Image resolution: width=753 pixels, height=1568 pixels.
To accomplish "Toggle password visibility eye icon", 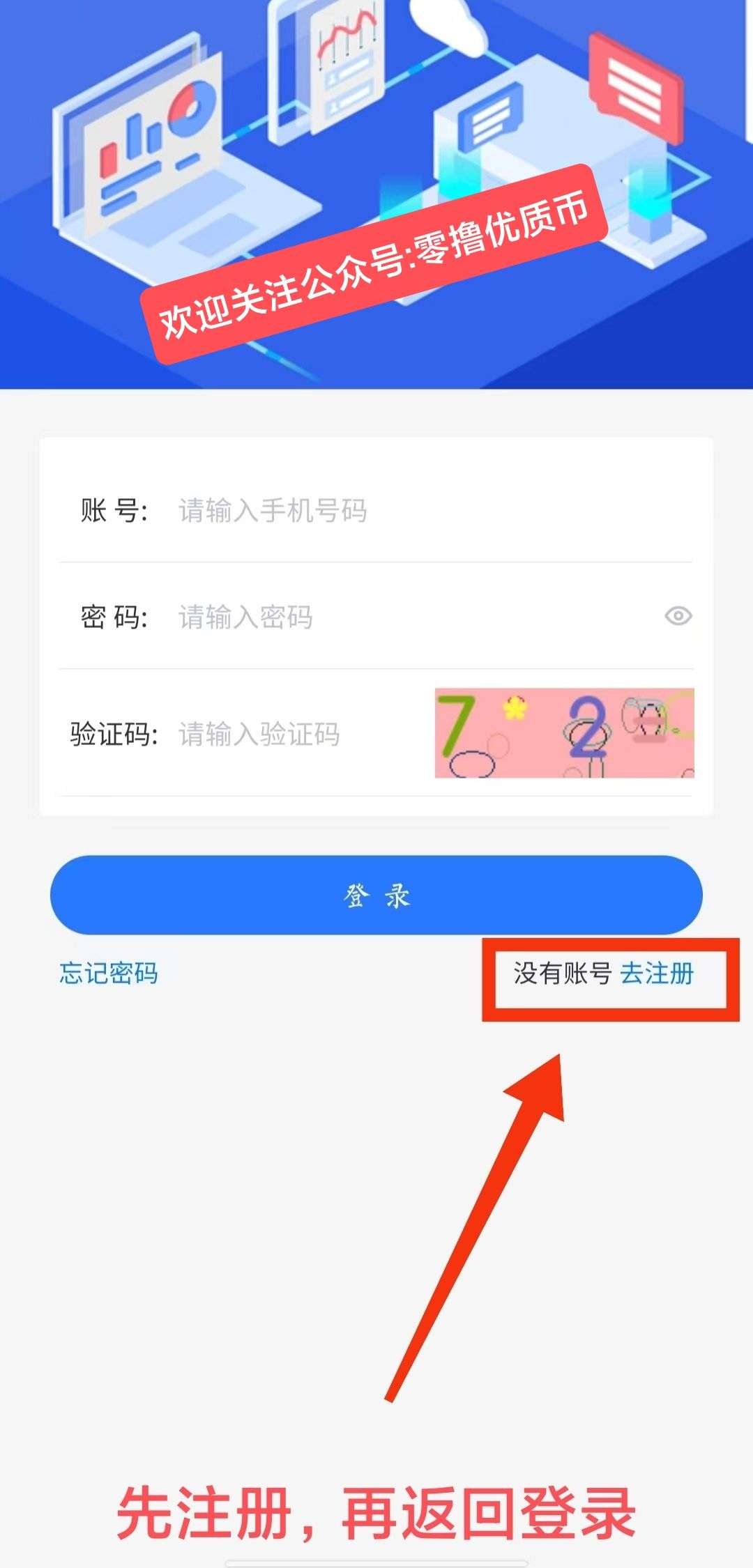I will tap(678, 616).
